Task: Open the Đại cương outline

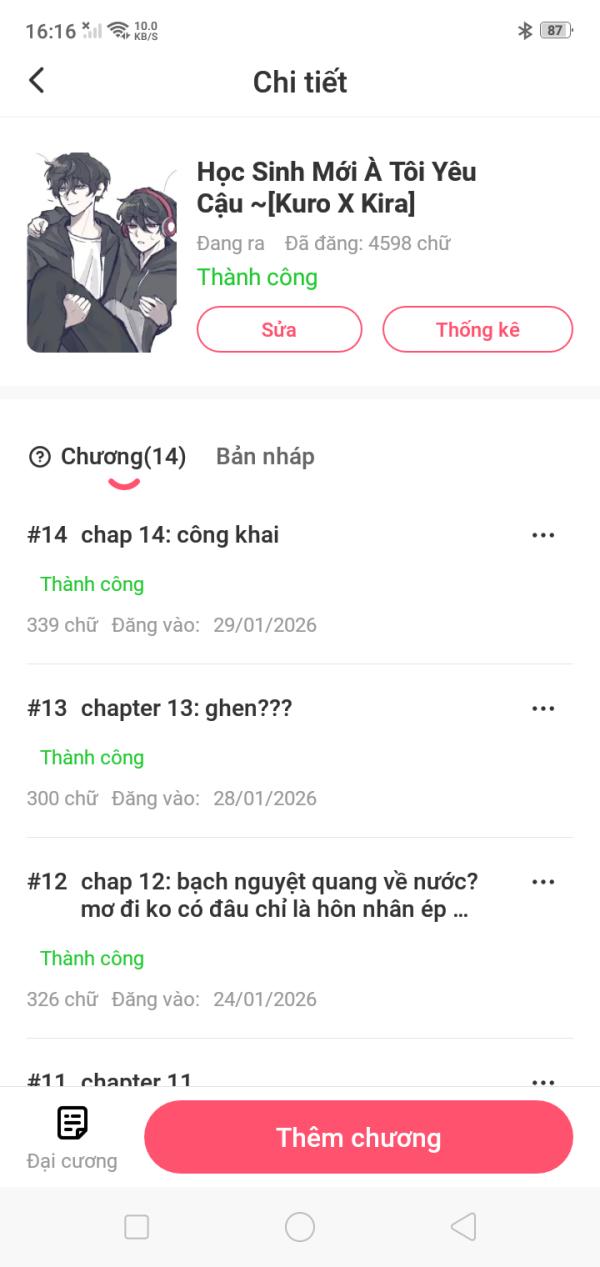Action: pos(72,1137)
